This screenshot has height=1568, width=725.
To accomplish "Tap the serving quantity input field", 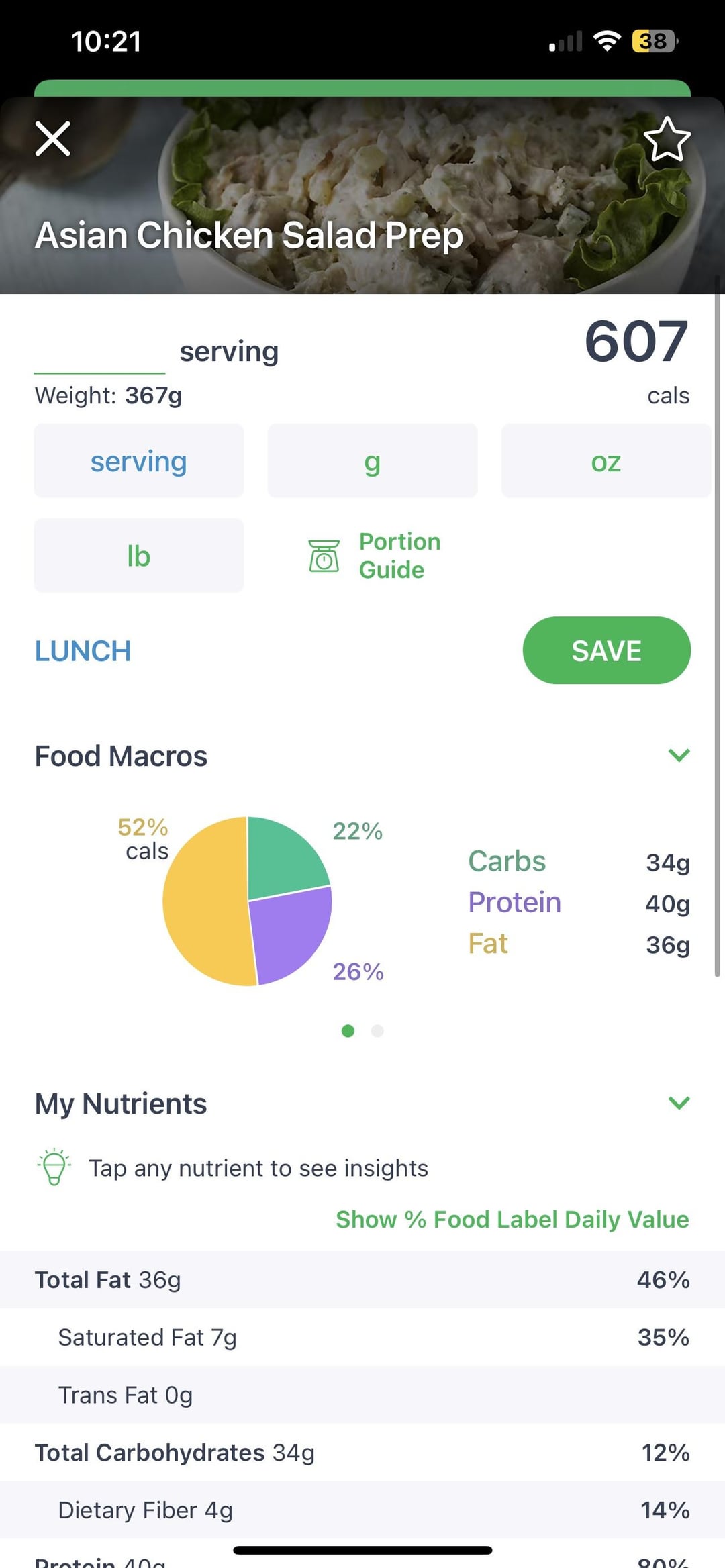I will (x=99, y=352).
